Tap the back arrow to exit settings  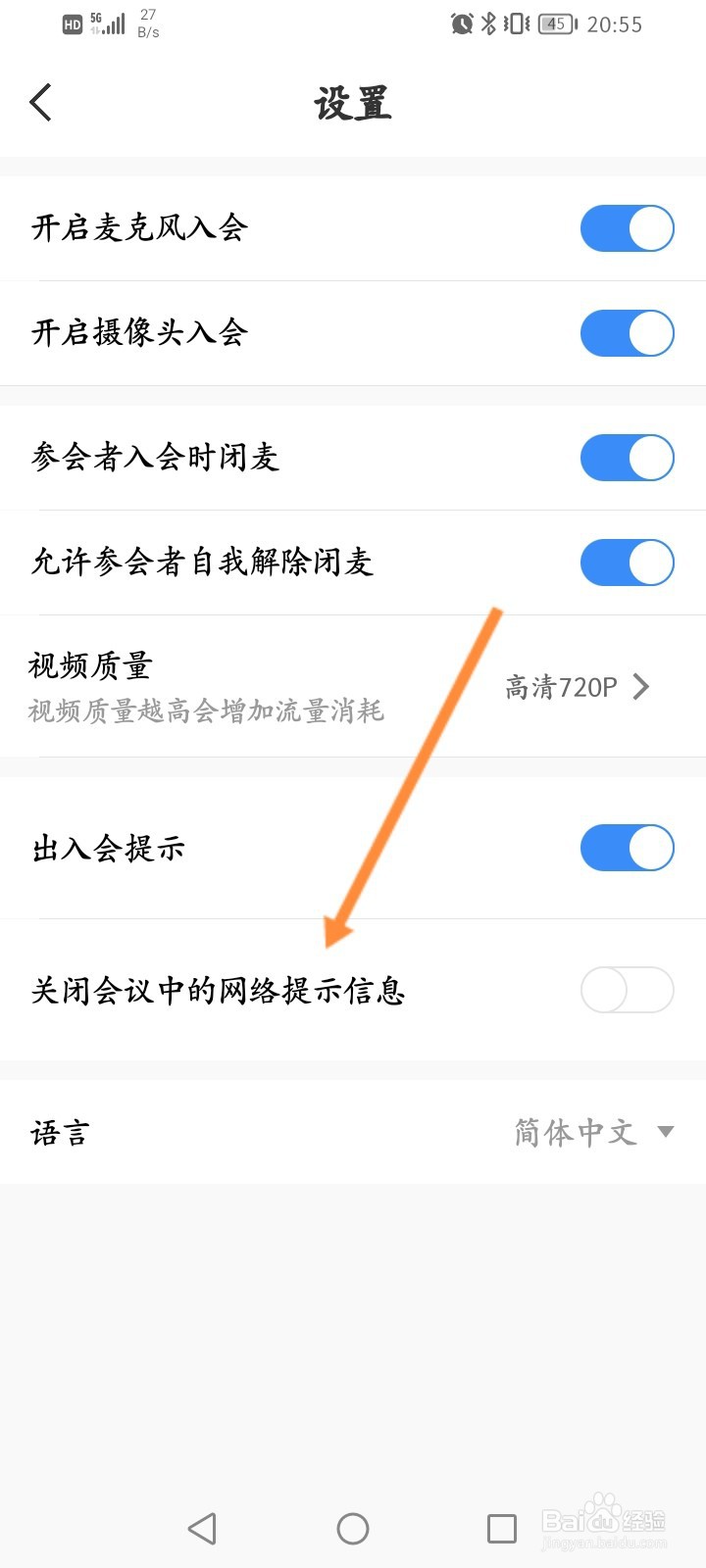click(x=41, y=101)
